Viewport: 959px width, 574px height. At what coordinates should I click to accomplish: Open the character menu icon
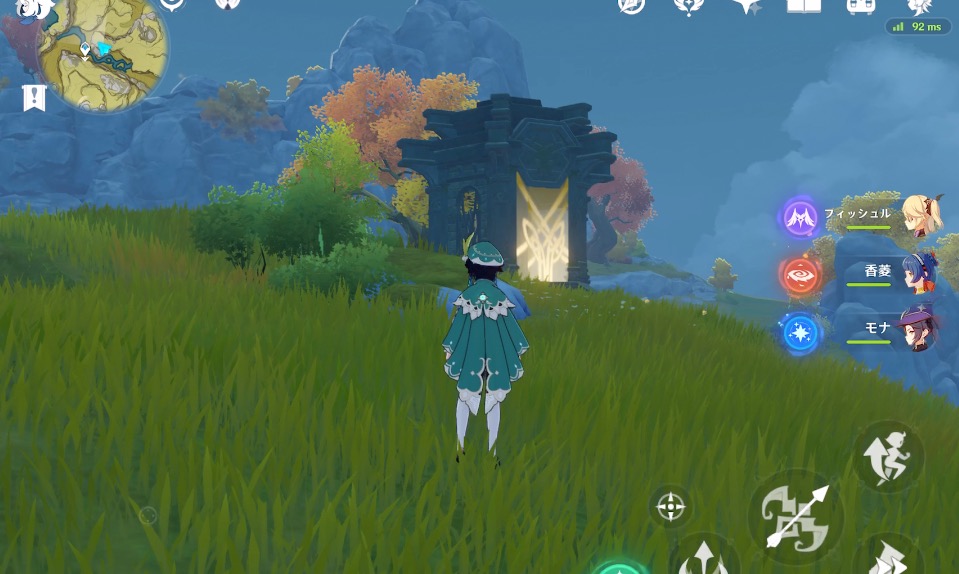[920, 7]
